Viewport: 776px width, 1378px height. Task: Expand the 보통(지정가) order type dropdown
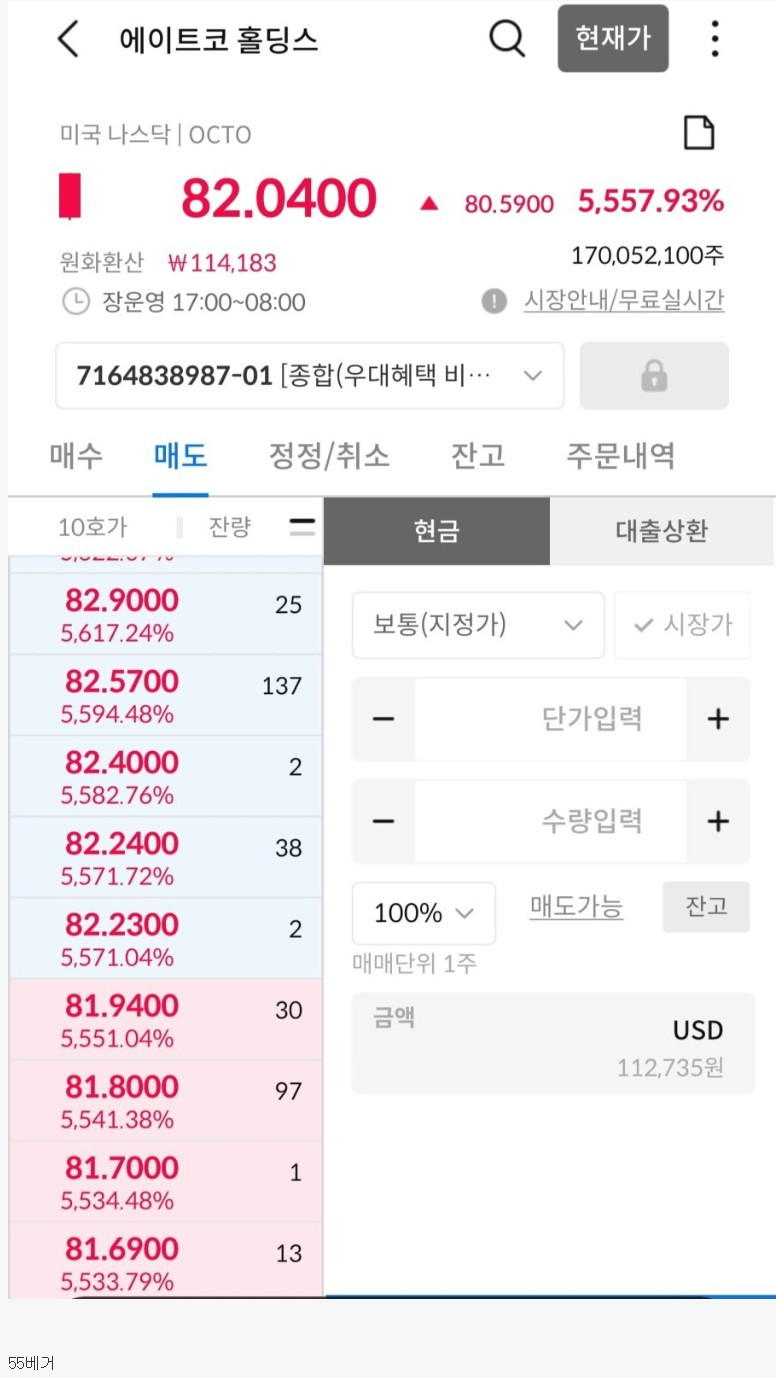pos(478,625)
